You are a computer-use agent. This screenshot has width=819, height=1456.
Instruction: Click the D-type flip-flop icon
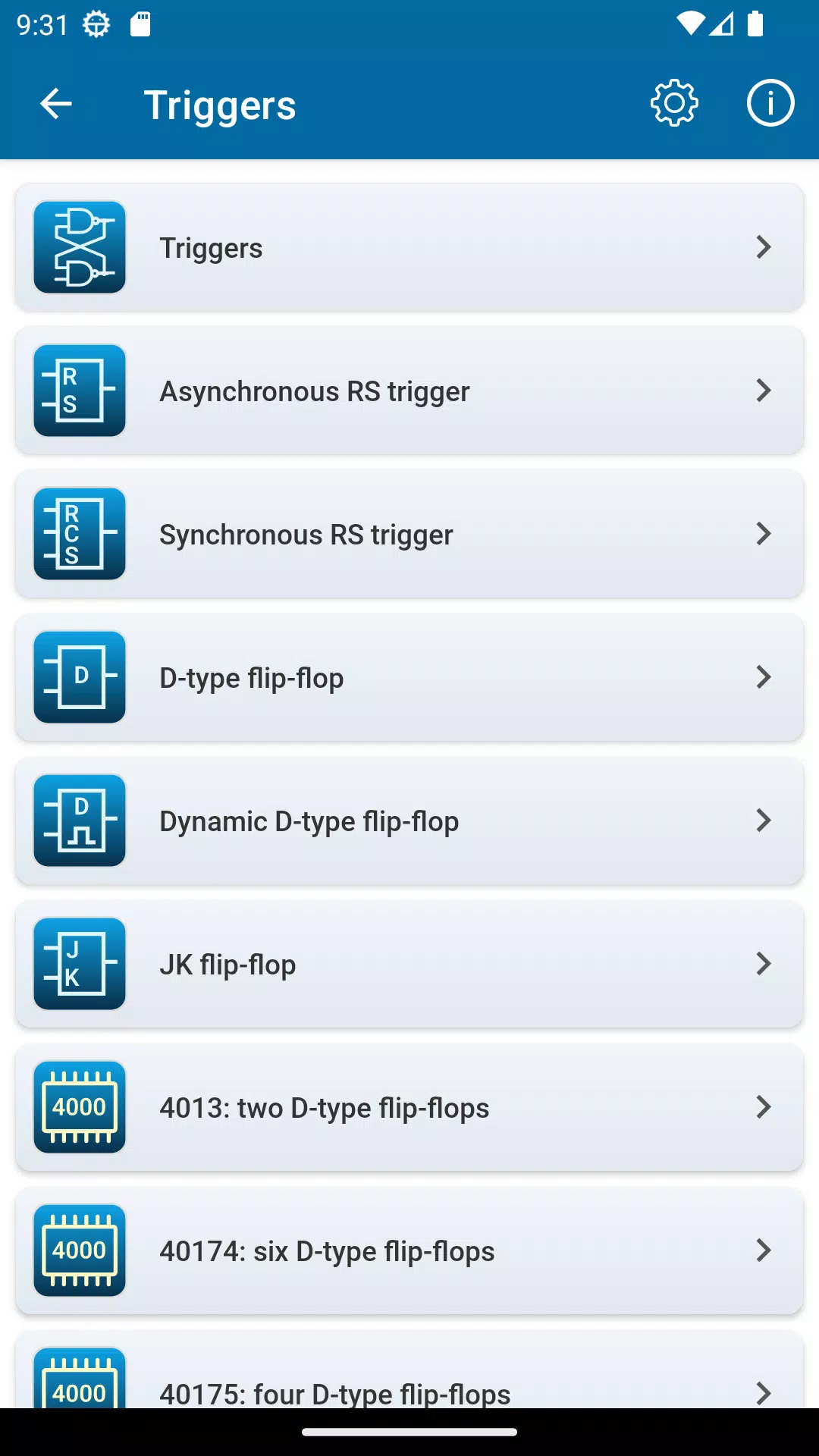[x=79, y=677]
